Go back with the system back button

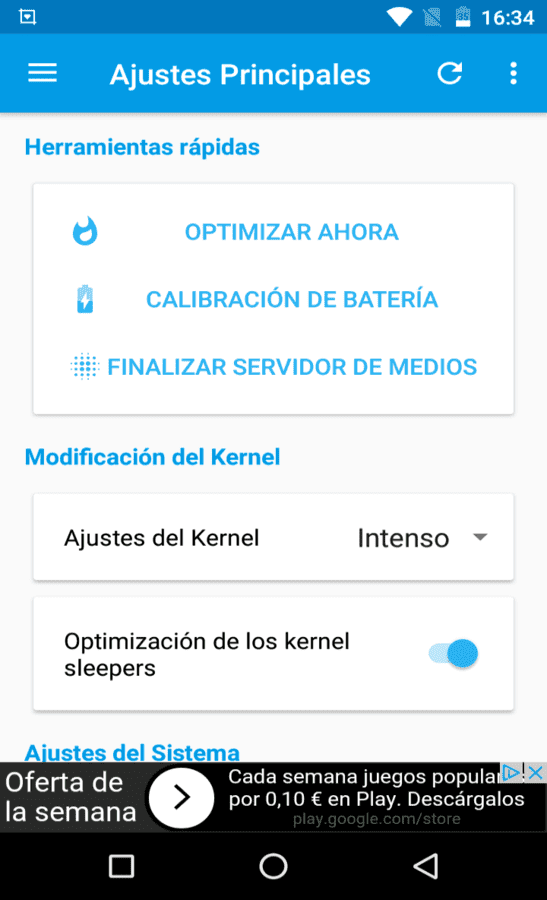[426, 866]
